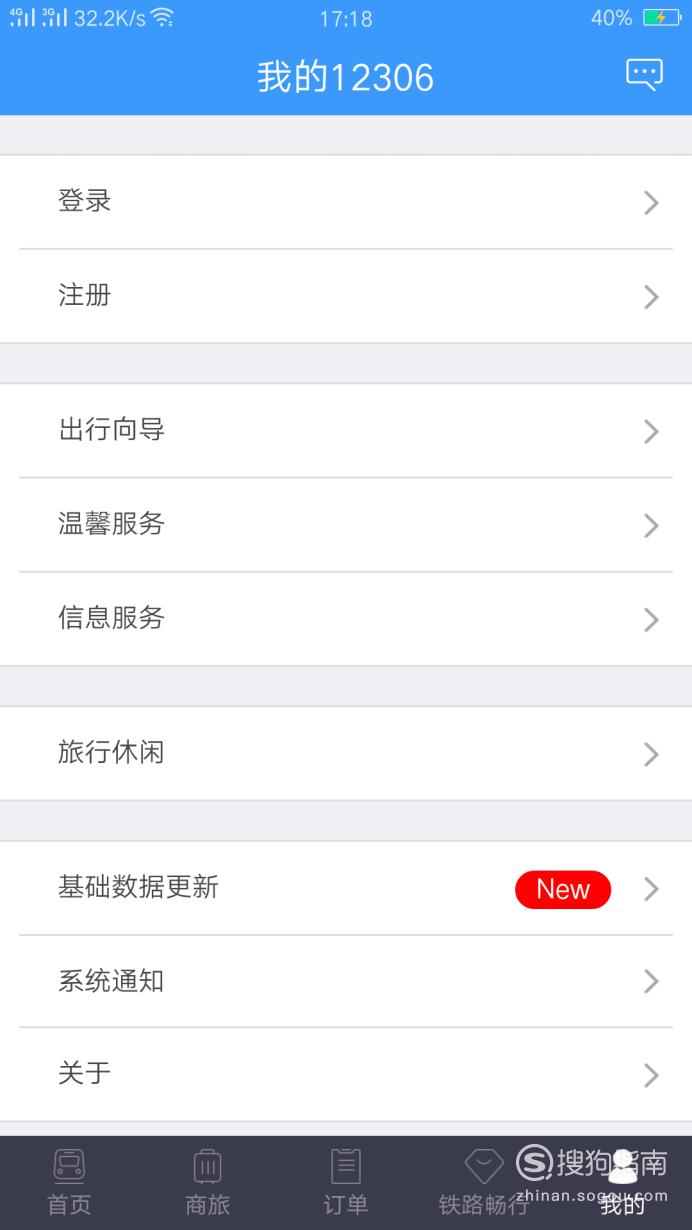Switch to the 订单 orders tab
692x1230 pixels.
[x=346, y=1183]
